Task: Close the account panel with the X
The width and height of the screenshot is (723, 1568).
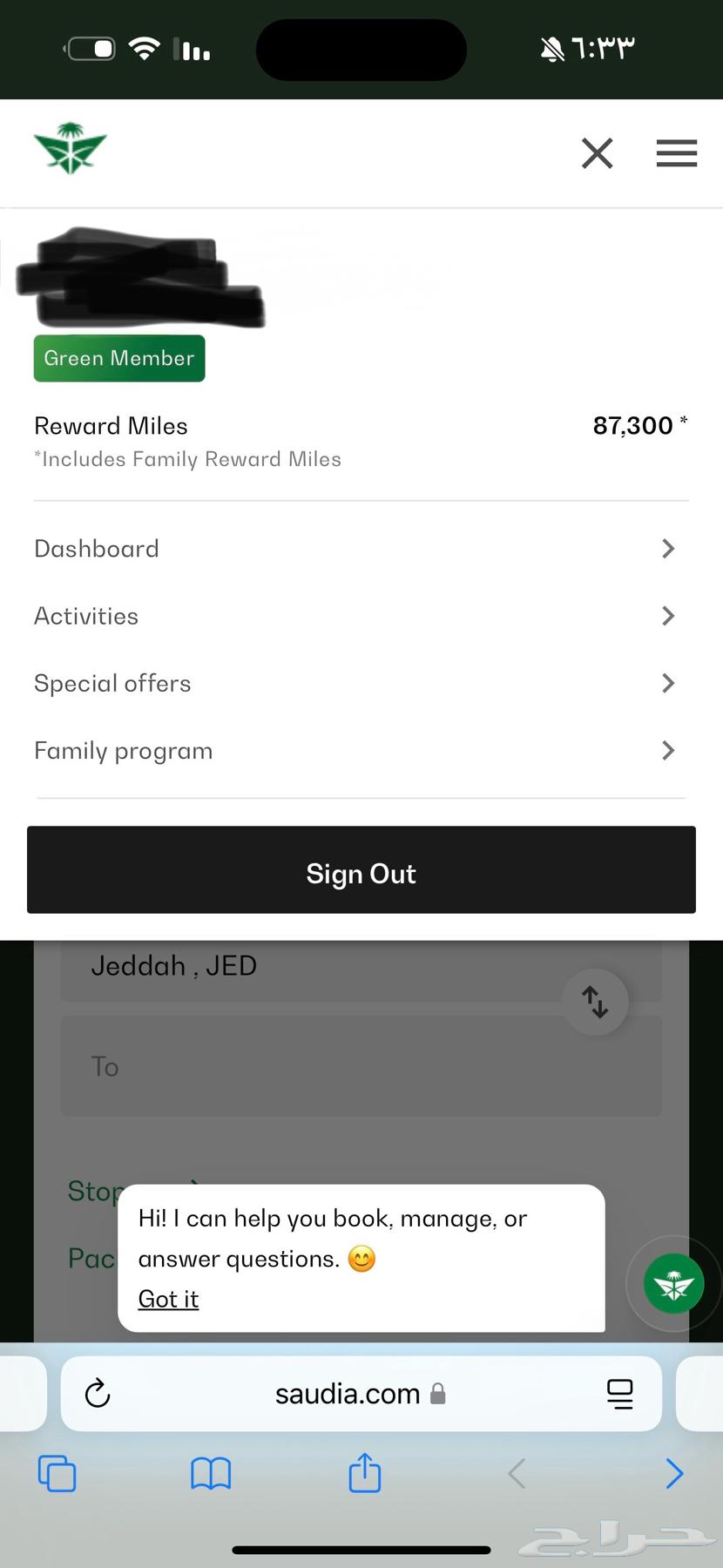Action: point(597,153)
